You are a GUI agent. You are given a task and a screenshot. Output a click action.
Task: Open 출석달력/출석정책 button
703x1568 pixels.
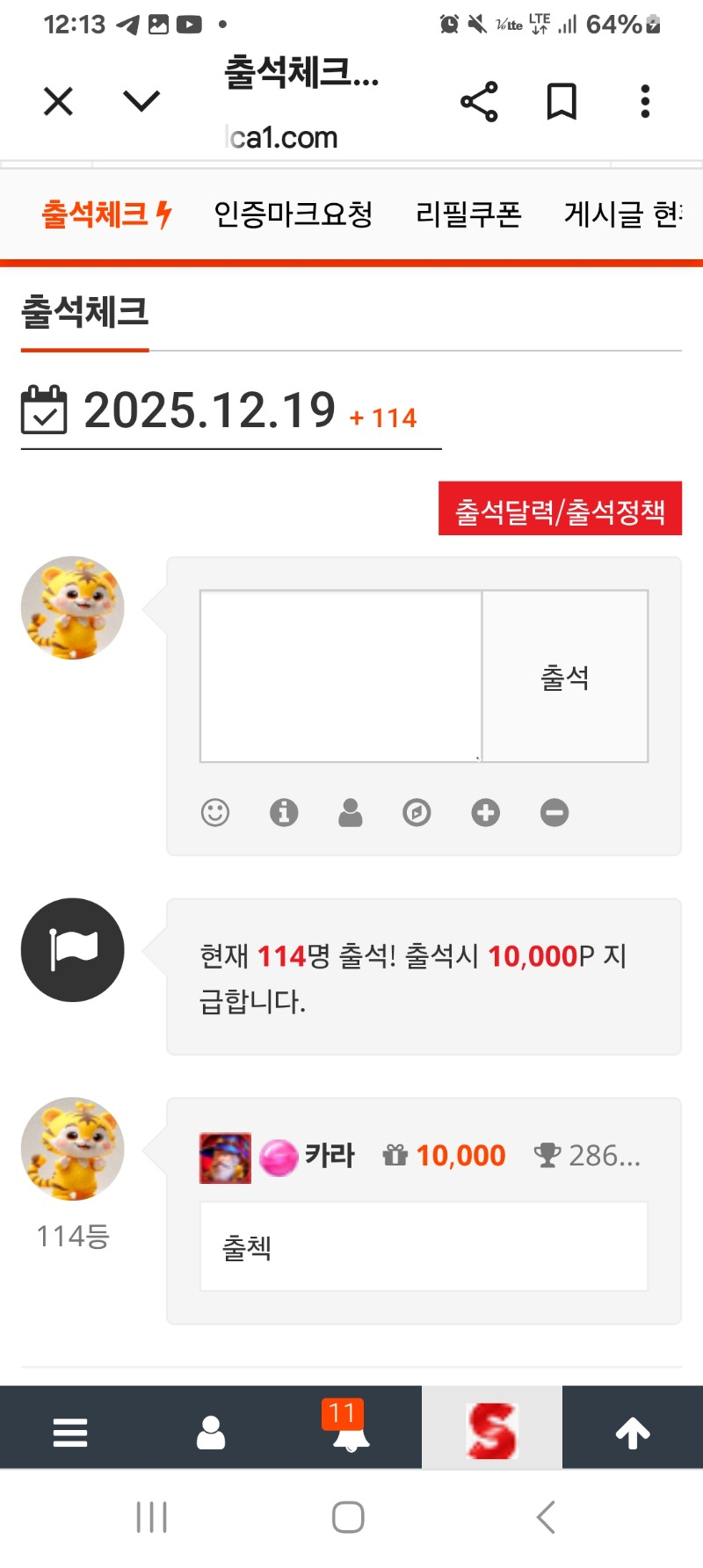click(560, 510)
